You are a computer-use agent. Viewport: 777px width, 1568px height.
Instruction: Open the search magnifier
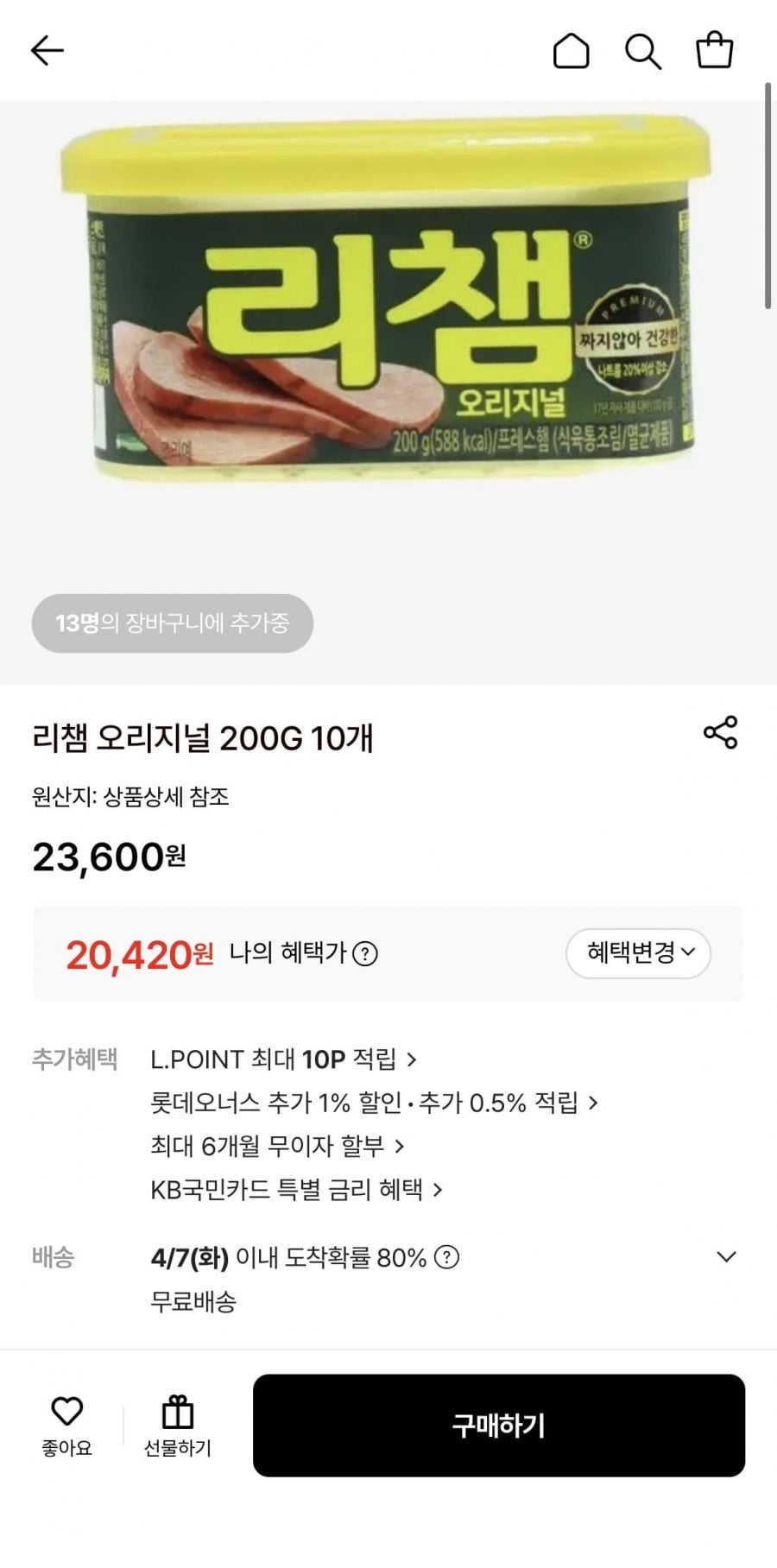tap(642, 51)
